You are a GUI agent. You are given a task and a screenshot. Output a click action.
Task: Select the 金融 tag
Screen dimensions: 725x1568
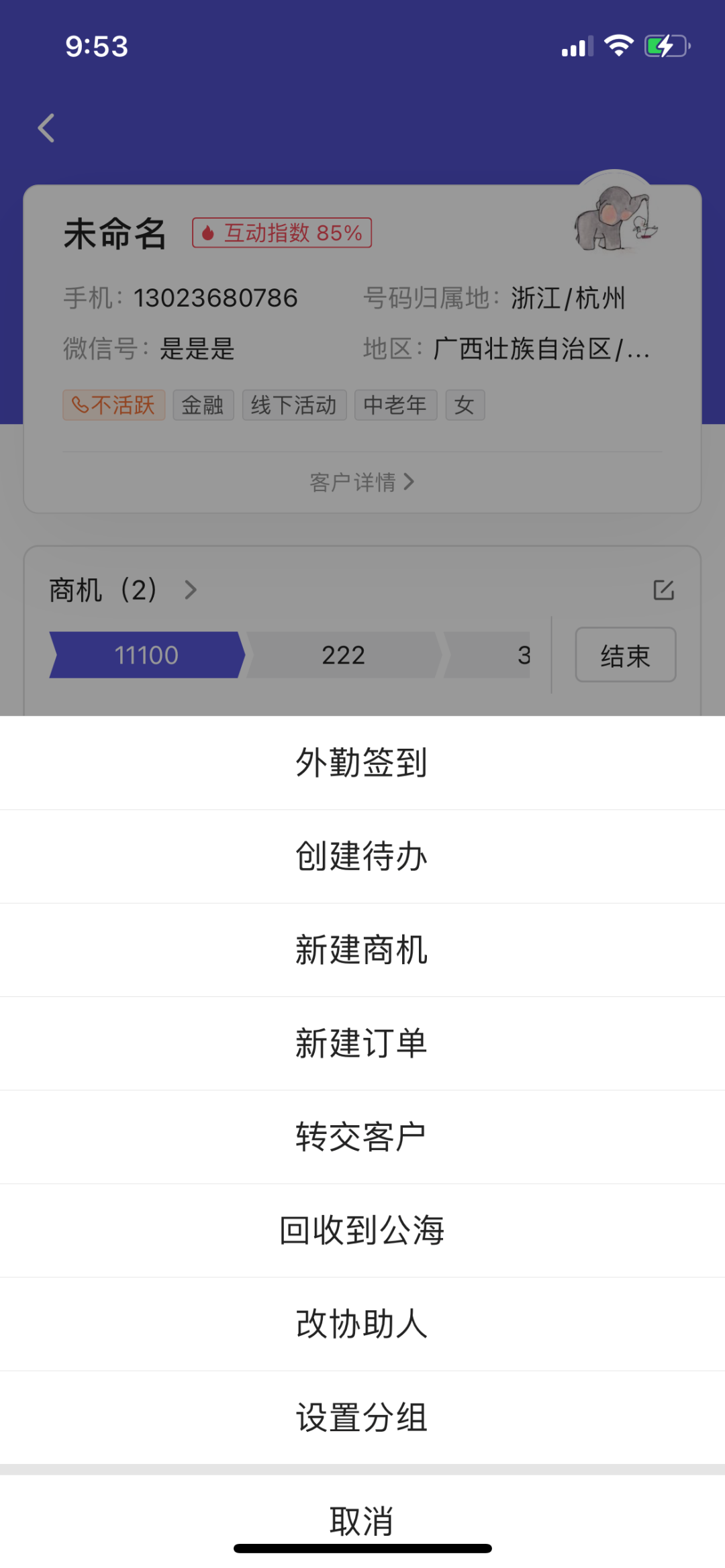tap(203, 405)
